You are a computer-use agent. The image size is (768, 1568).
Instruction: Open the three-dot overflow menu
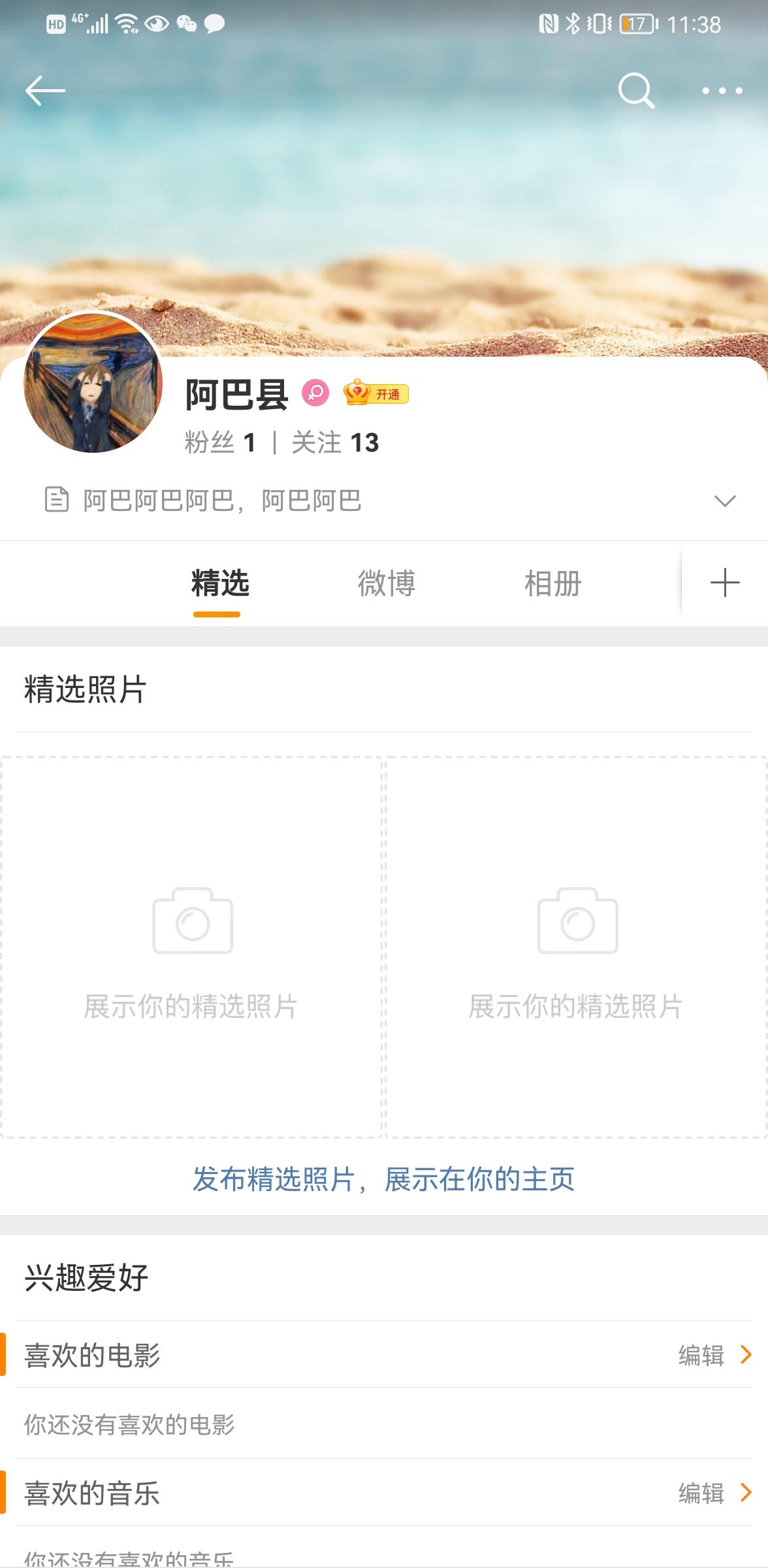click(x=722, y=91)
